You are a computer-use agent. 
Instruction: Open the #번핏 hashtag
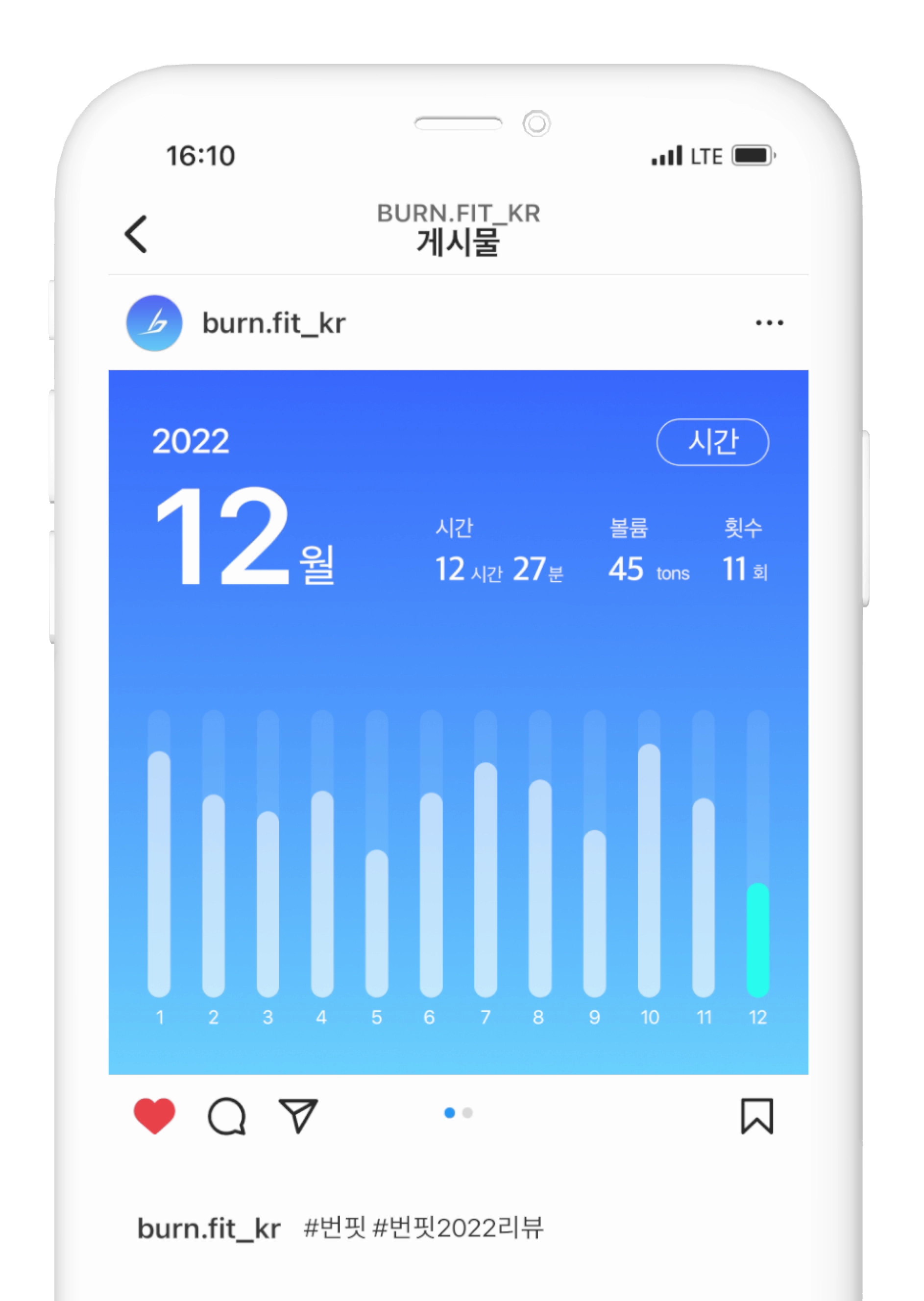click(335, 1228)
